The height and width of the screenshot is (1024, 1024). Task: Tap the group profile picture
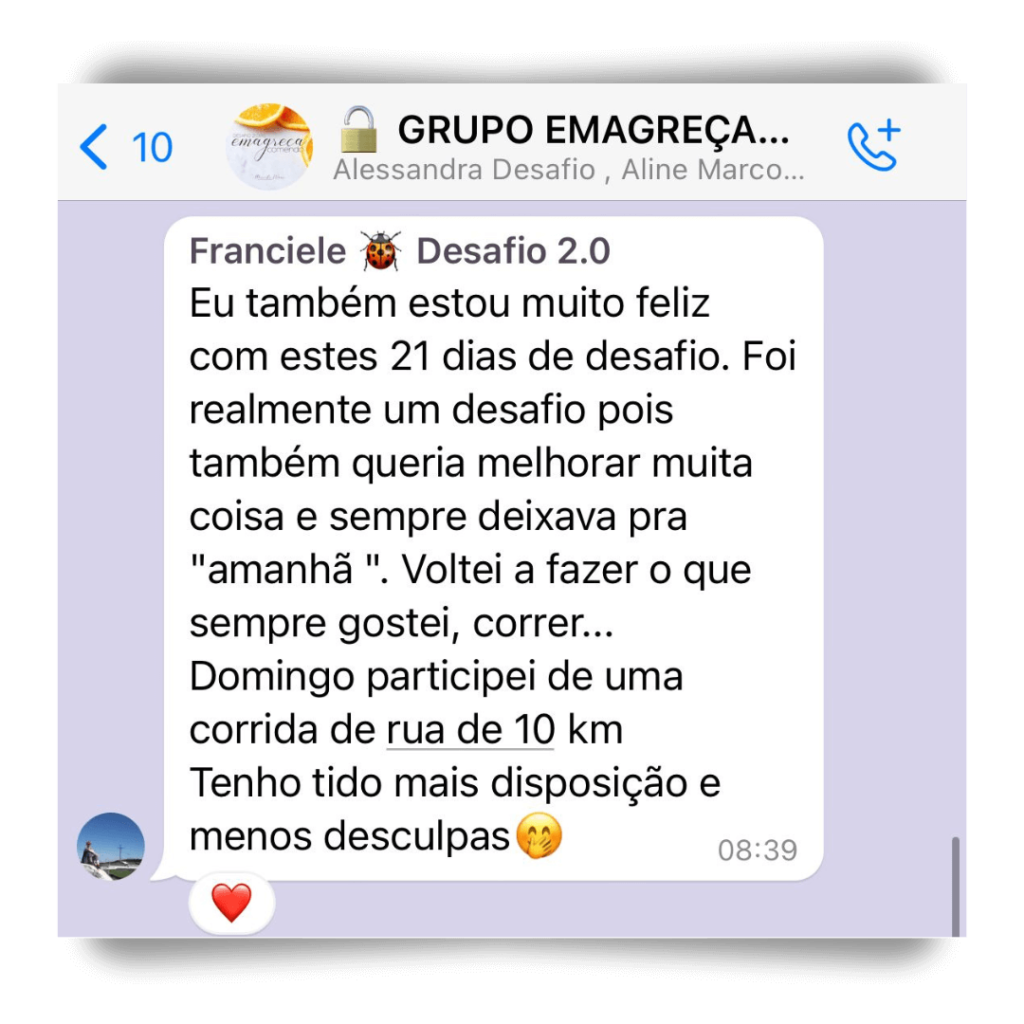coord(269,146)
